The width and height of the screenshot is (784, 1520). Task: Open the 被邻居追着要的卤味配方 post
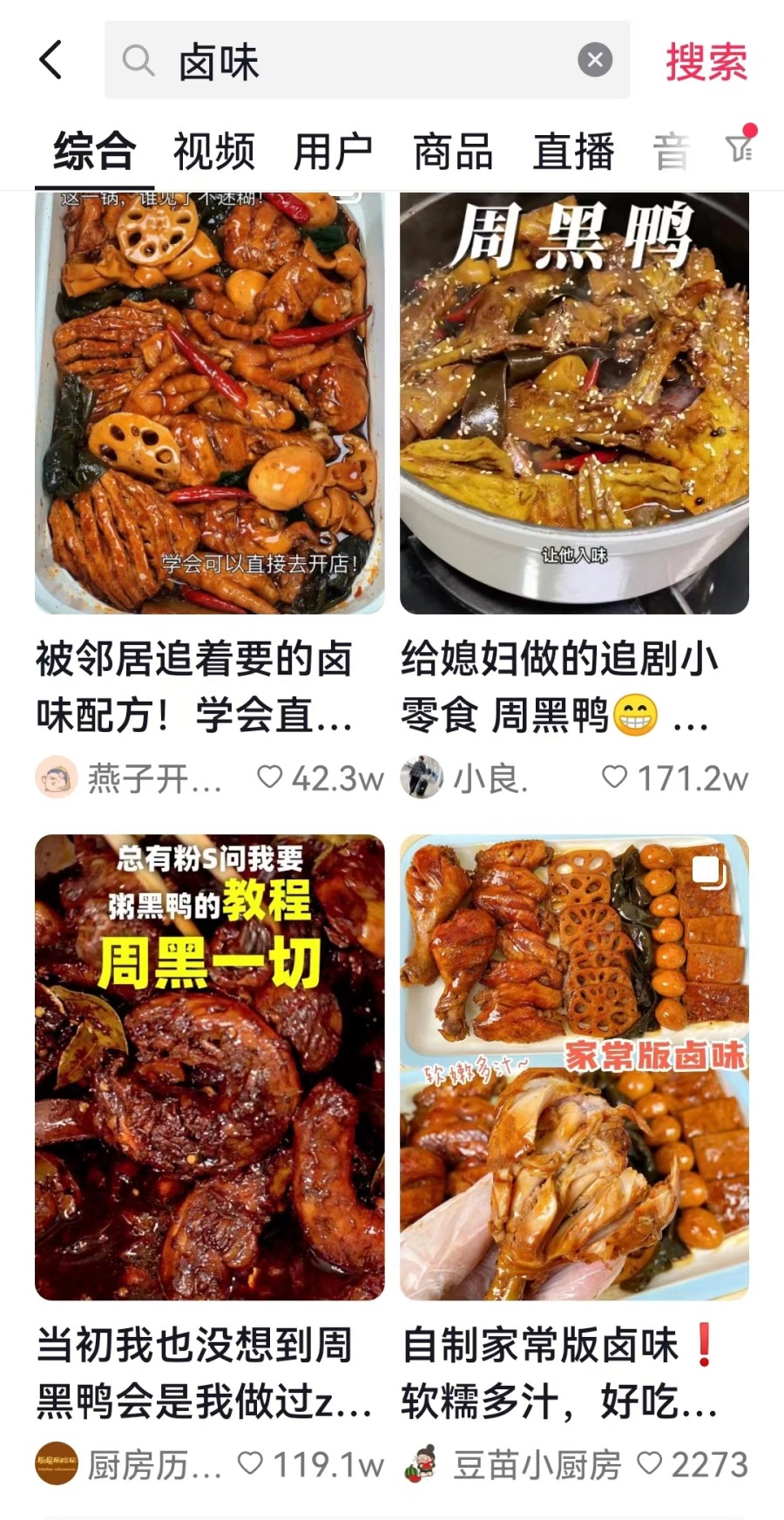coord(209,401)
